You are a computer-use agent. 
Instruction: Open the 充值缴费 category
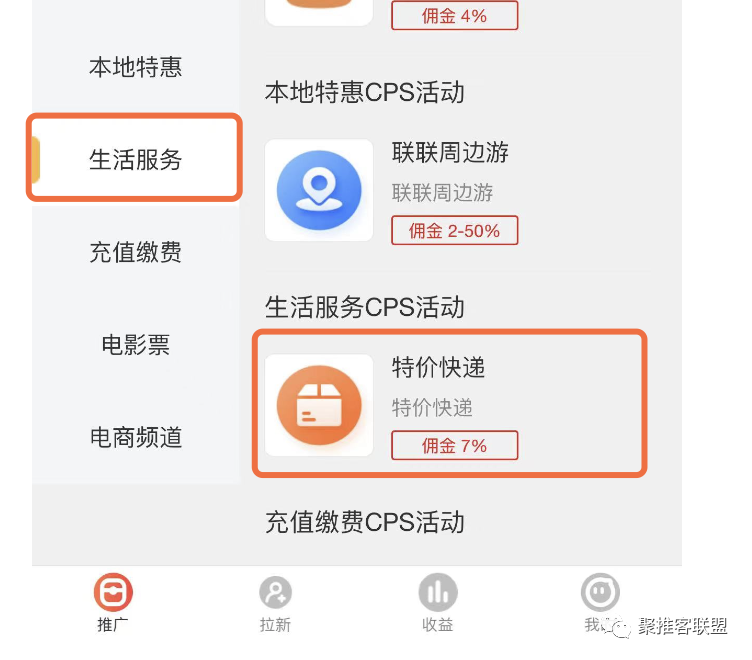click(135, 252)
